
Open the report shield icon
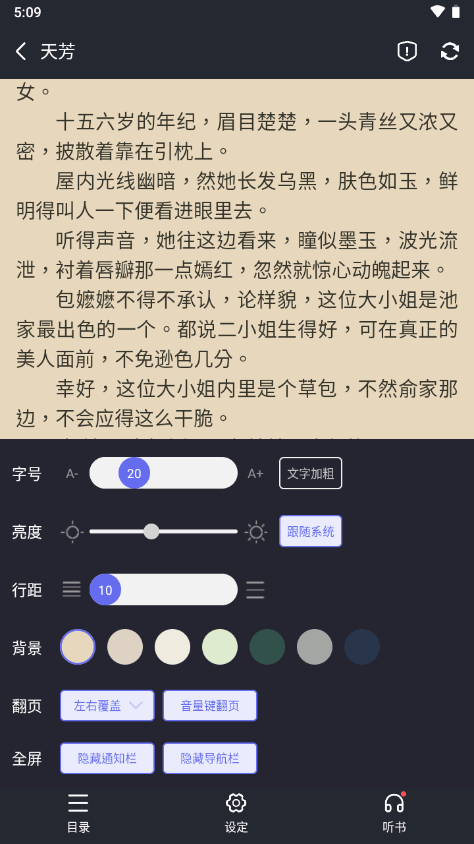(x=407, y=52)
